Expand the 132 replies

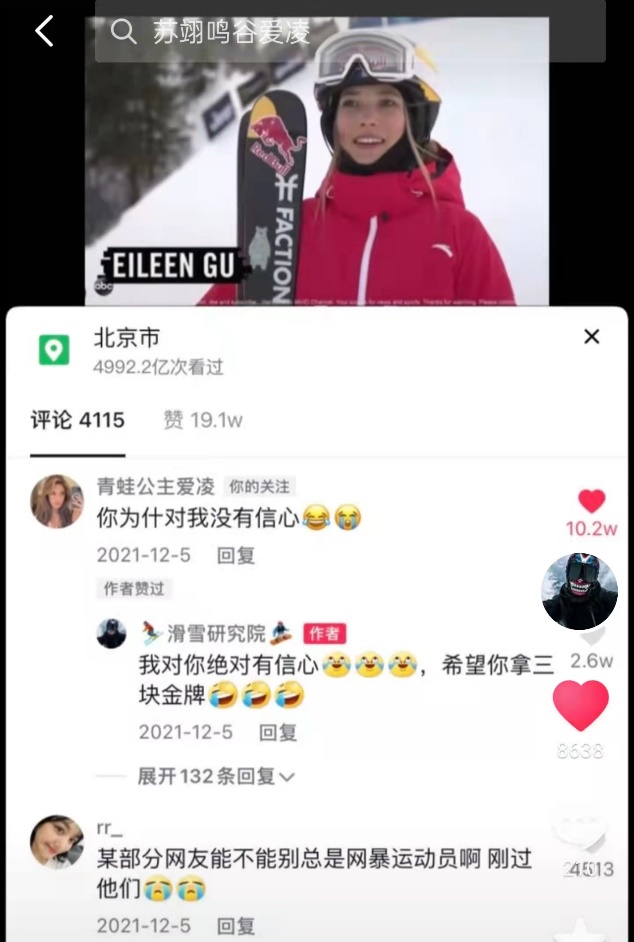215,776
